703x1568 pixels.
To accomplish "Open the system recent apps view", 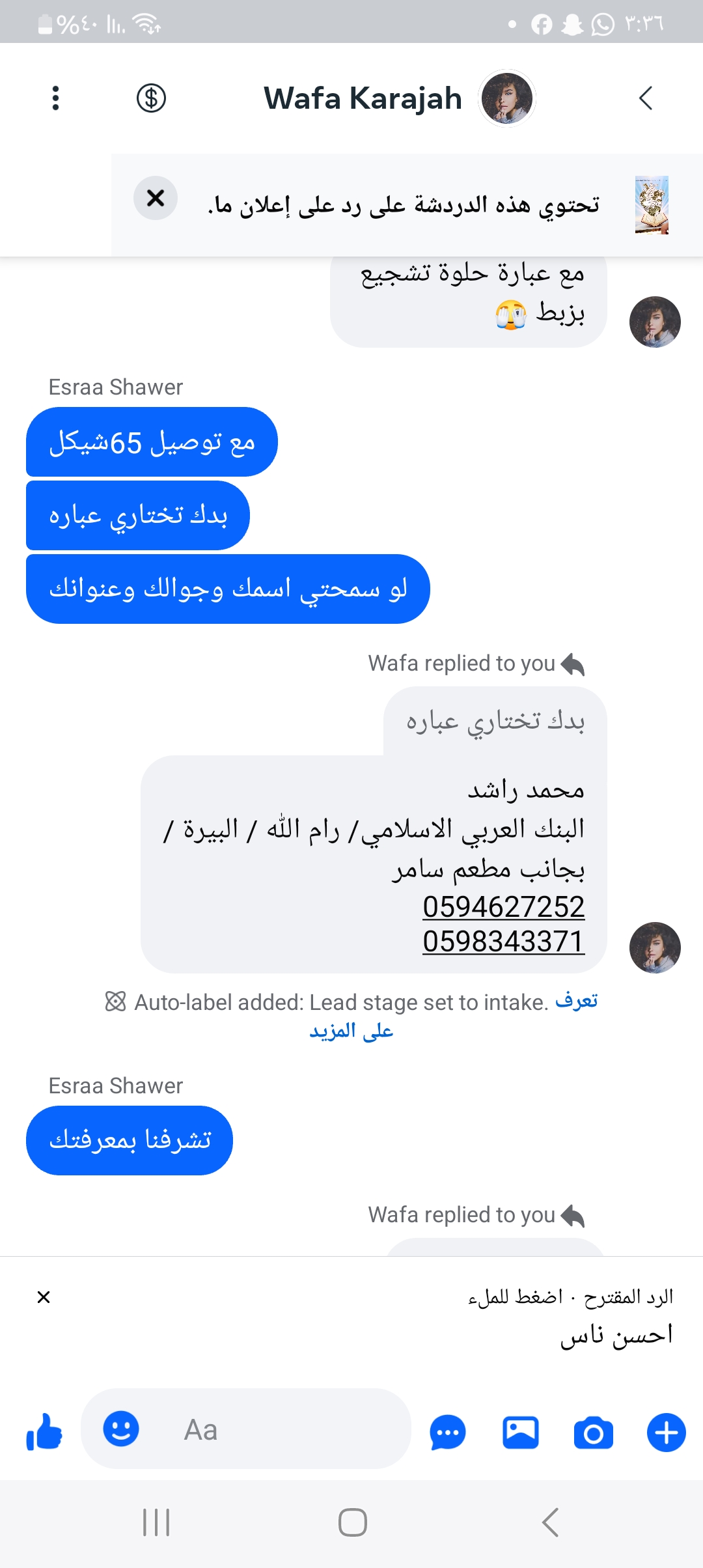I will [x=156, y=1522].
